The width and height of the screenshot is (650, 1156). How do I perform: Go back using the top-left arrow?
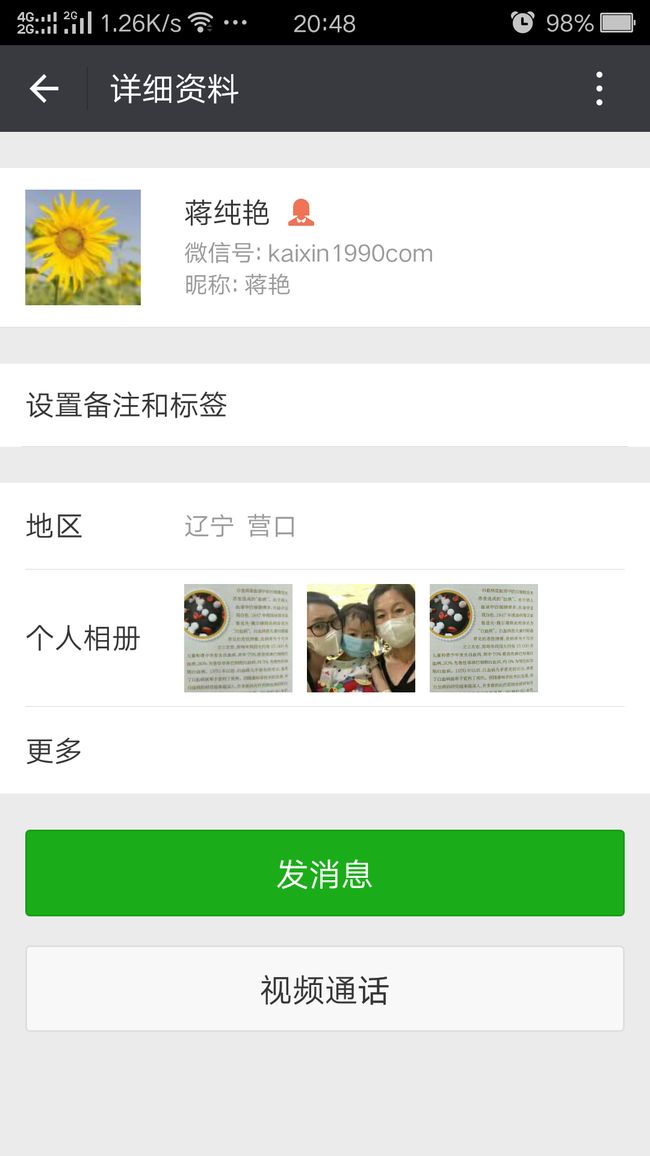coord(43,88)
